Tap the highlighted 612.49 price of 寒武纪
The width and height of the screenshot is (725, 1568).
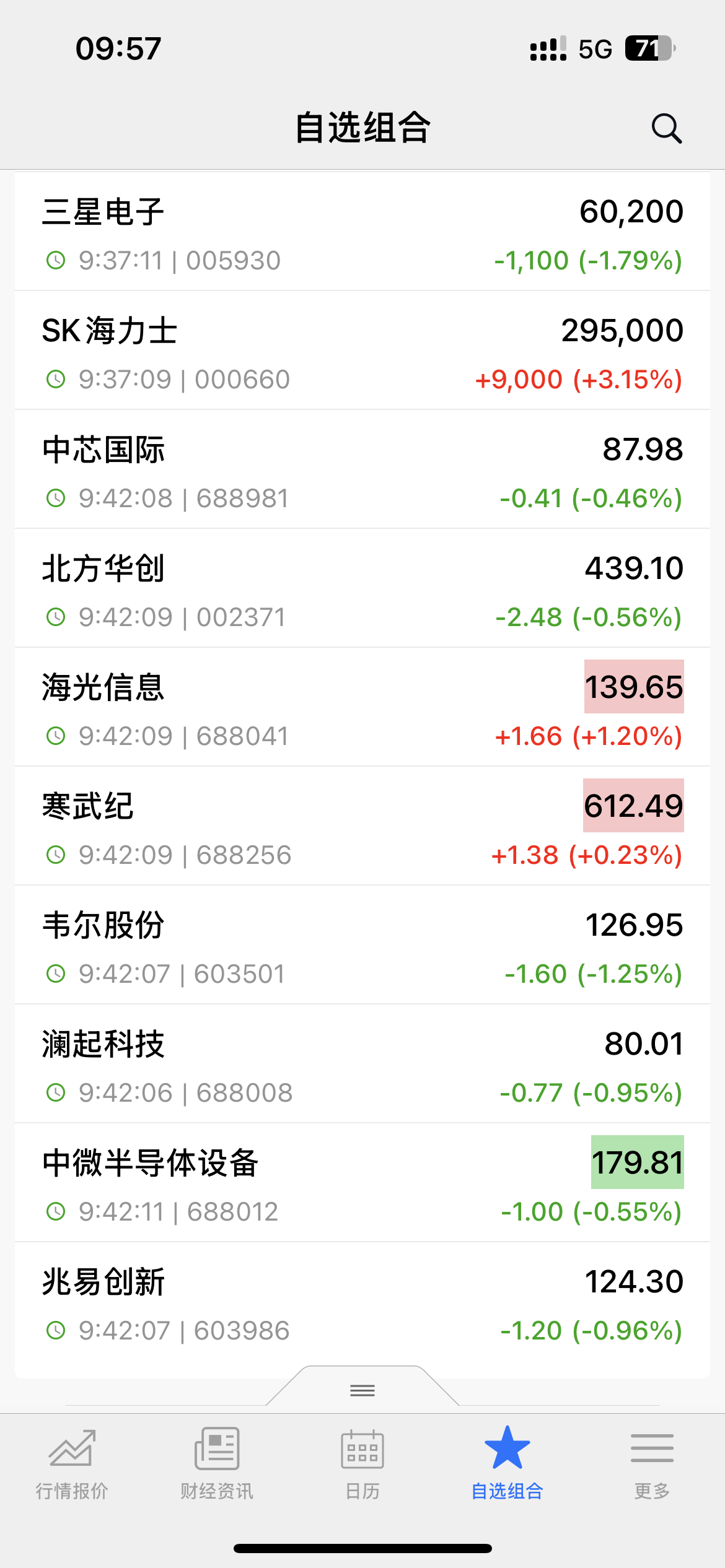point(632,807)
